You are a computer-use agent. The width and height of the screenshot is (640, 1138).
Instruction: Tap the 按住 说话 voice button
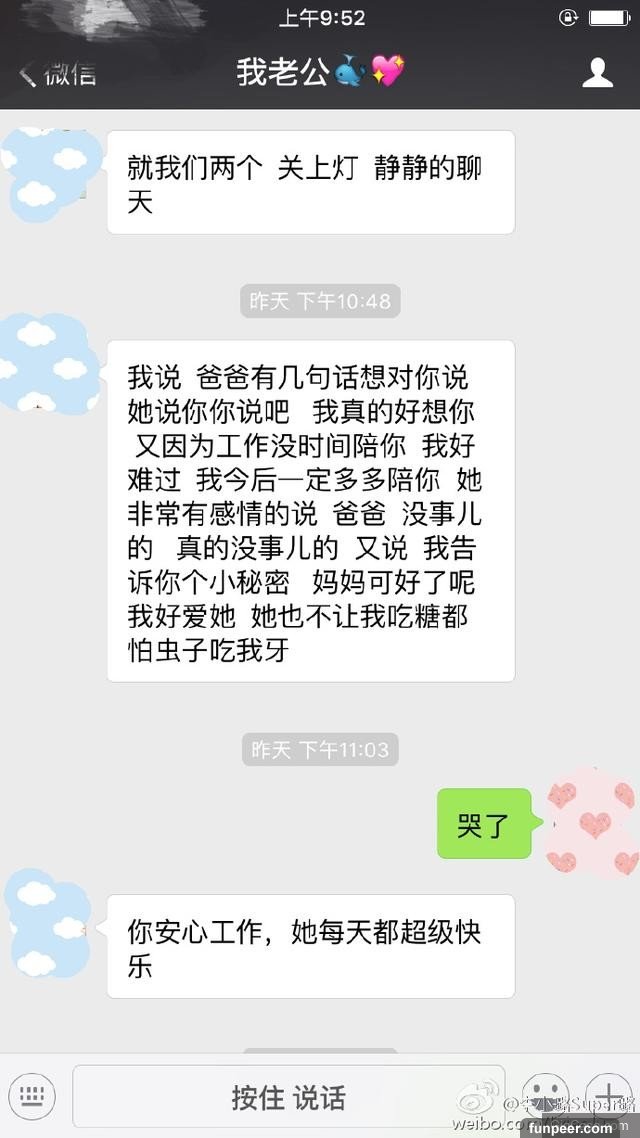click(x=288, y=1097)
